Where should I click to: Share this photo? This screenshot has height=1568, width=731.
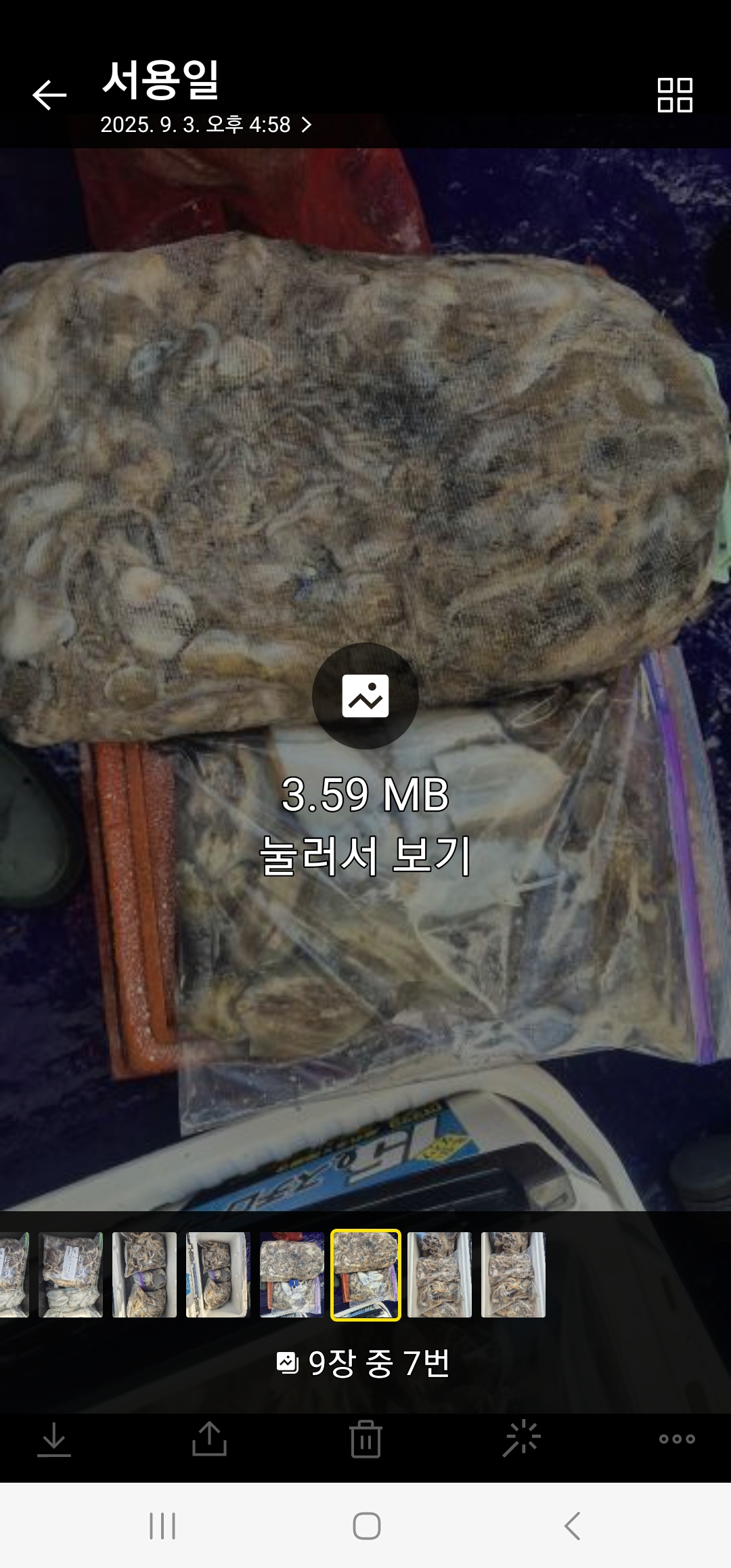209,1438
